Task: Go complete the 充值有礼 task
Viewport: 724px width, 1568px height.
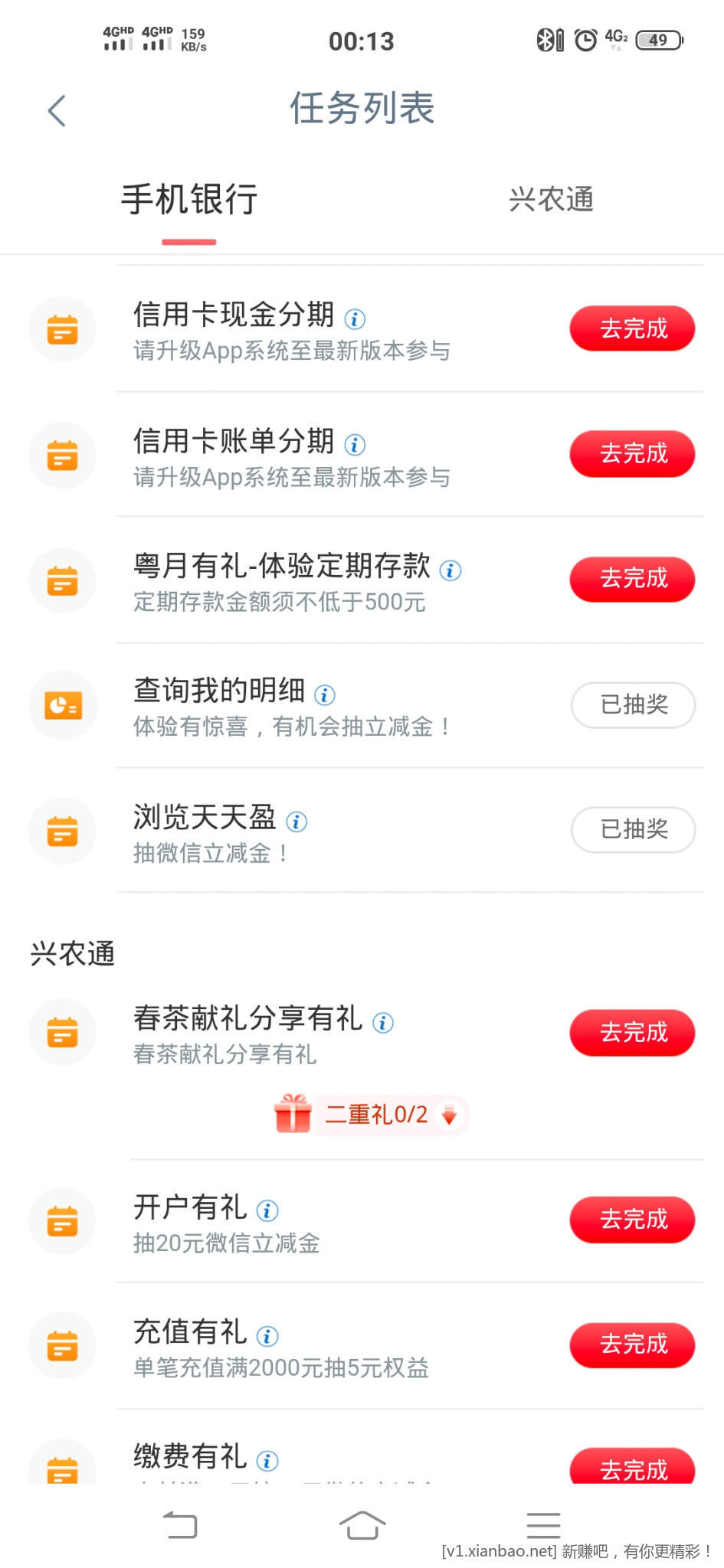Action: coord(632,1345)
